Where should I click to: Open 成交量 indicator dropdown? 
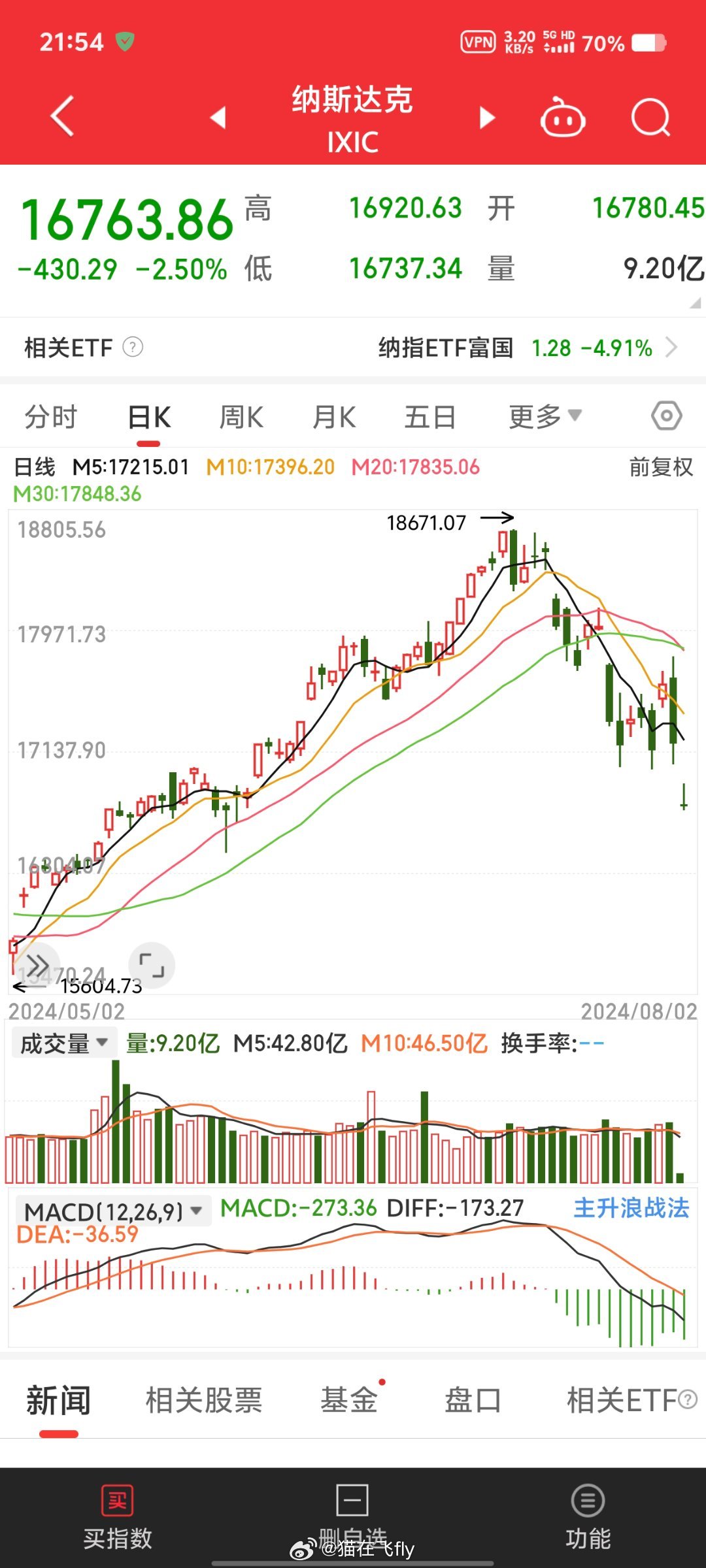pyautogui.click(x=63, y=1043)
